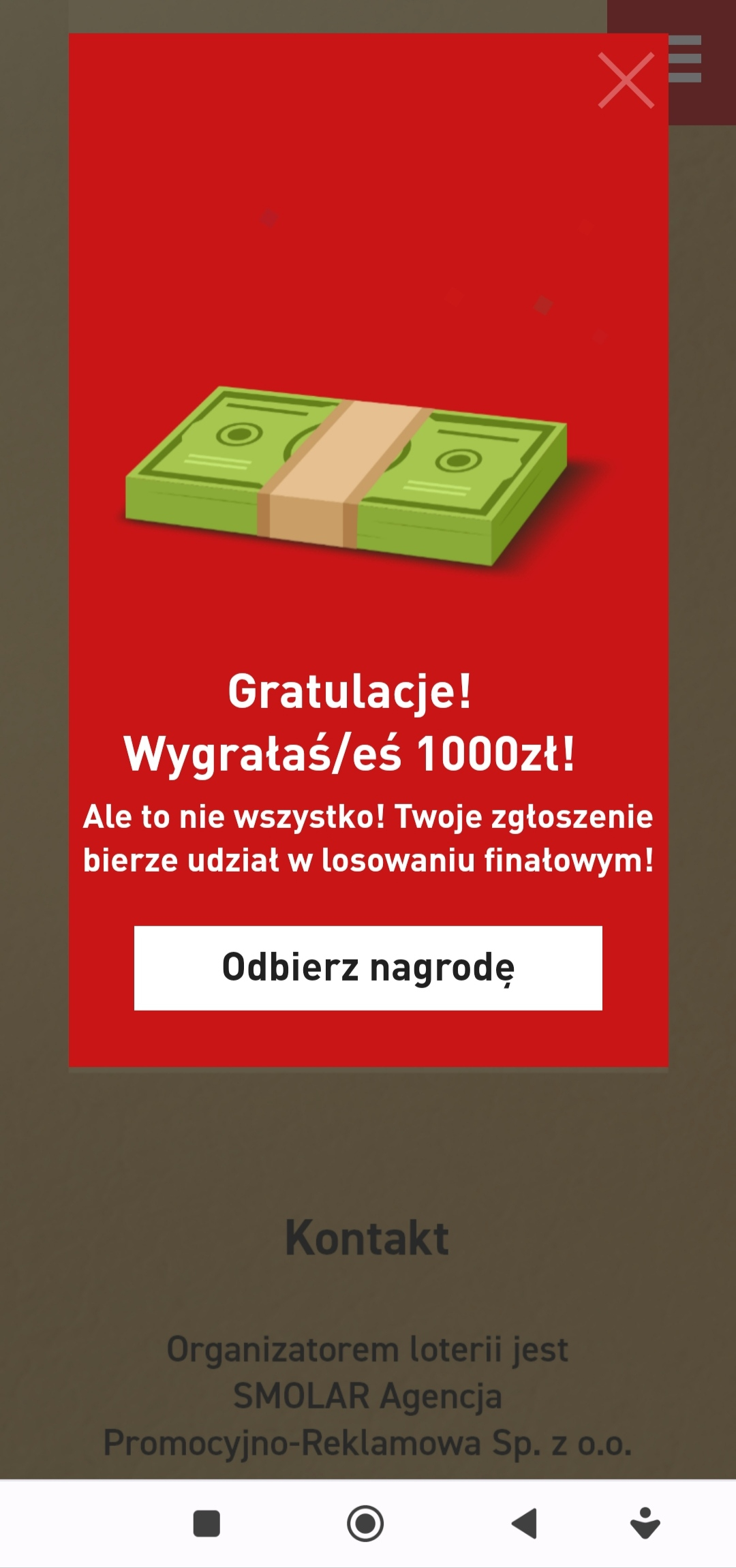Tap the Odbierz nagrodę button
This screenshot has height=1568, width=736.
368,968
